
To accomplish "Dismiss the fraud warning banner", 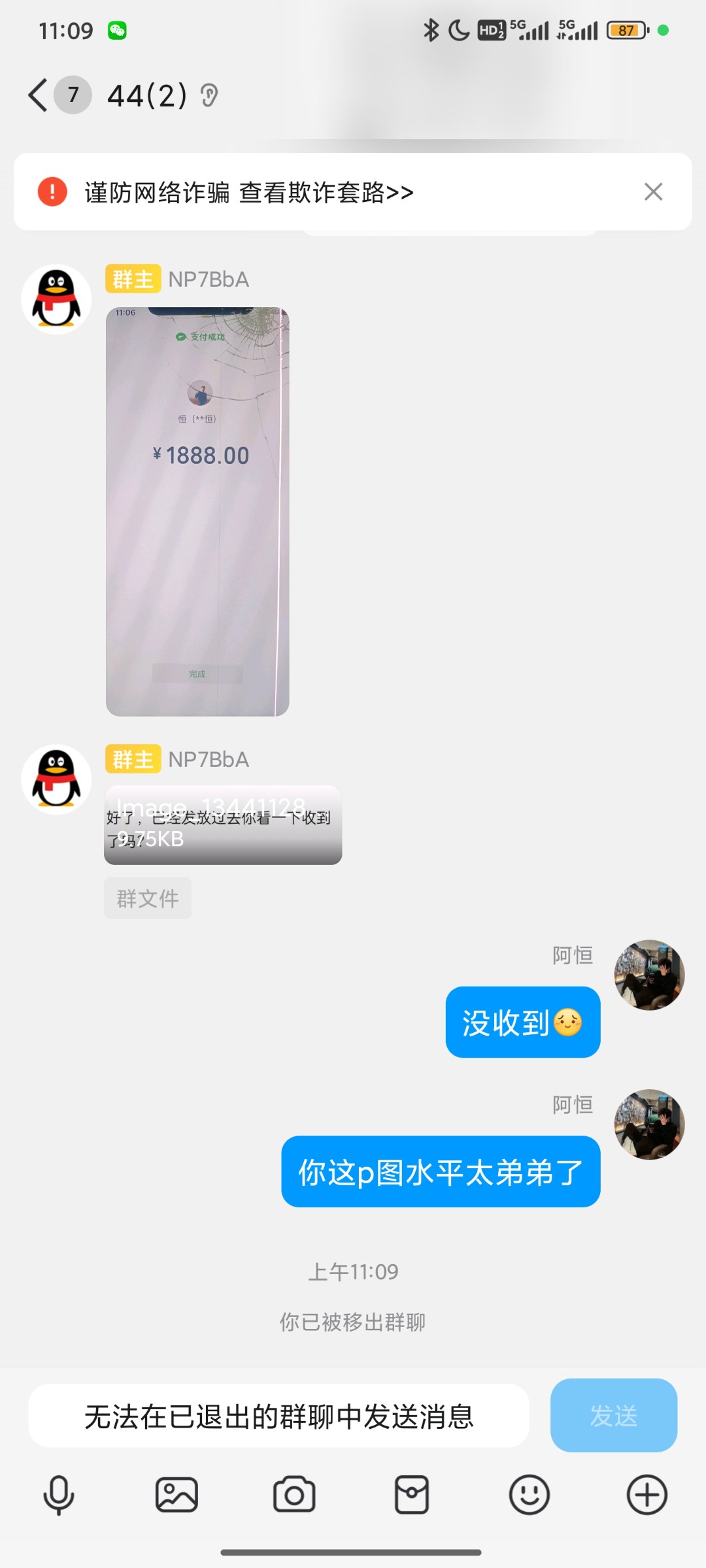I will (x=653, y=191).
